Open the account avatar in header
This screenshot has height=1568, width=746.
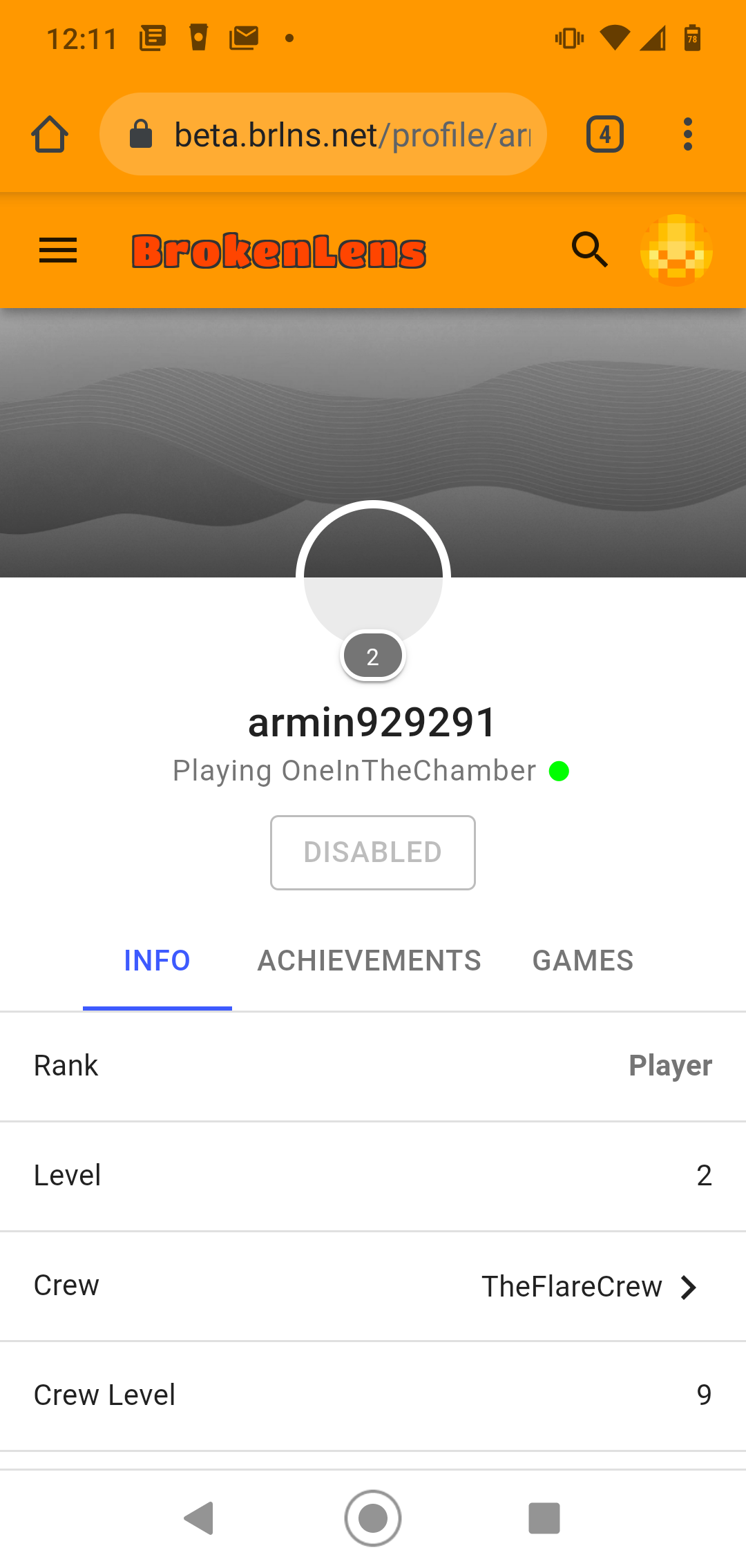[676, 250]
